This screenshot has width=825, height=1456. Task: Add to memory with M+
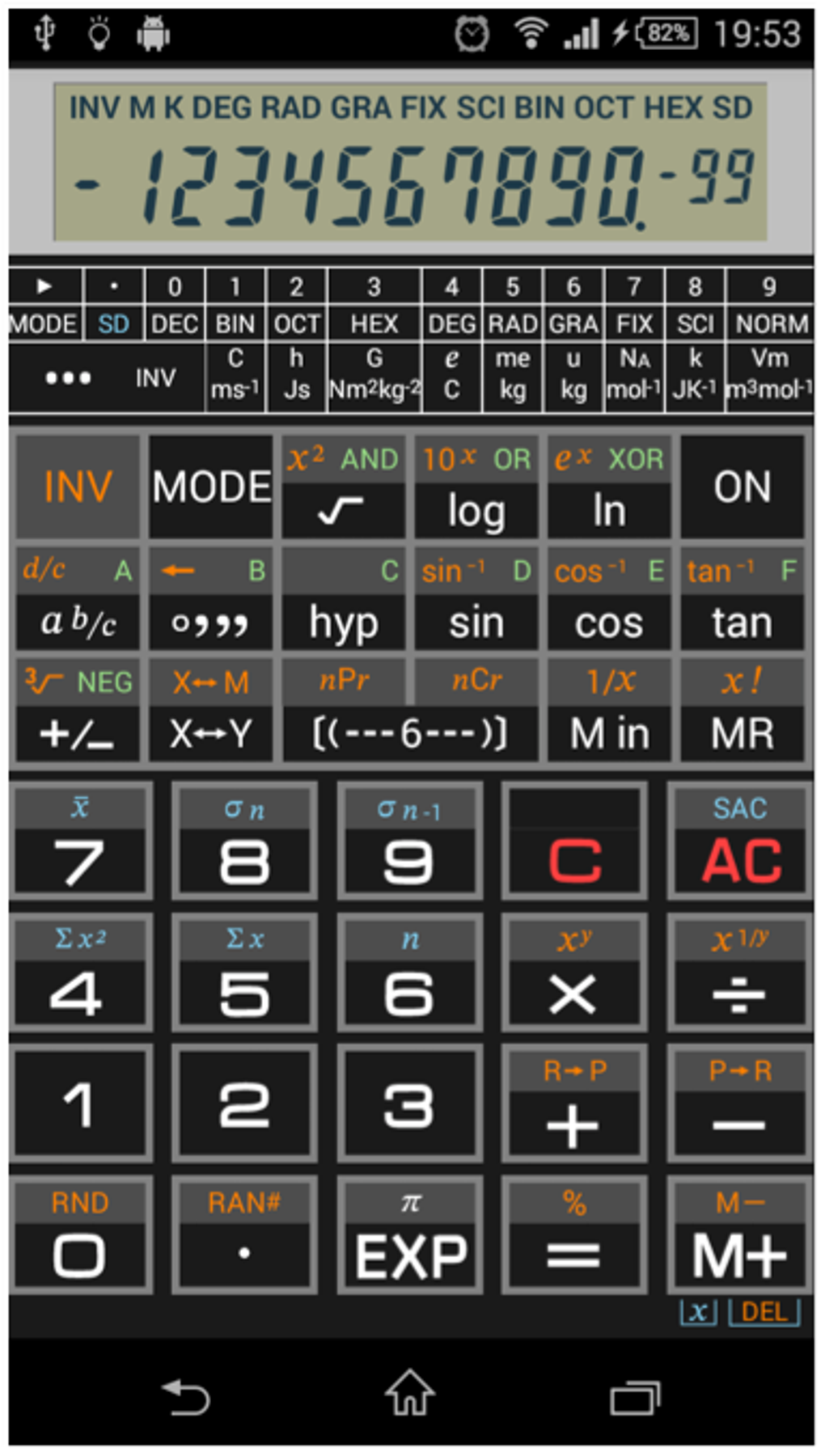[x=740, y=1256]
